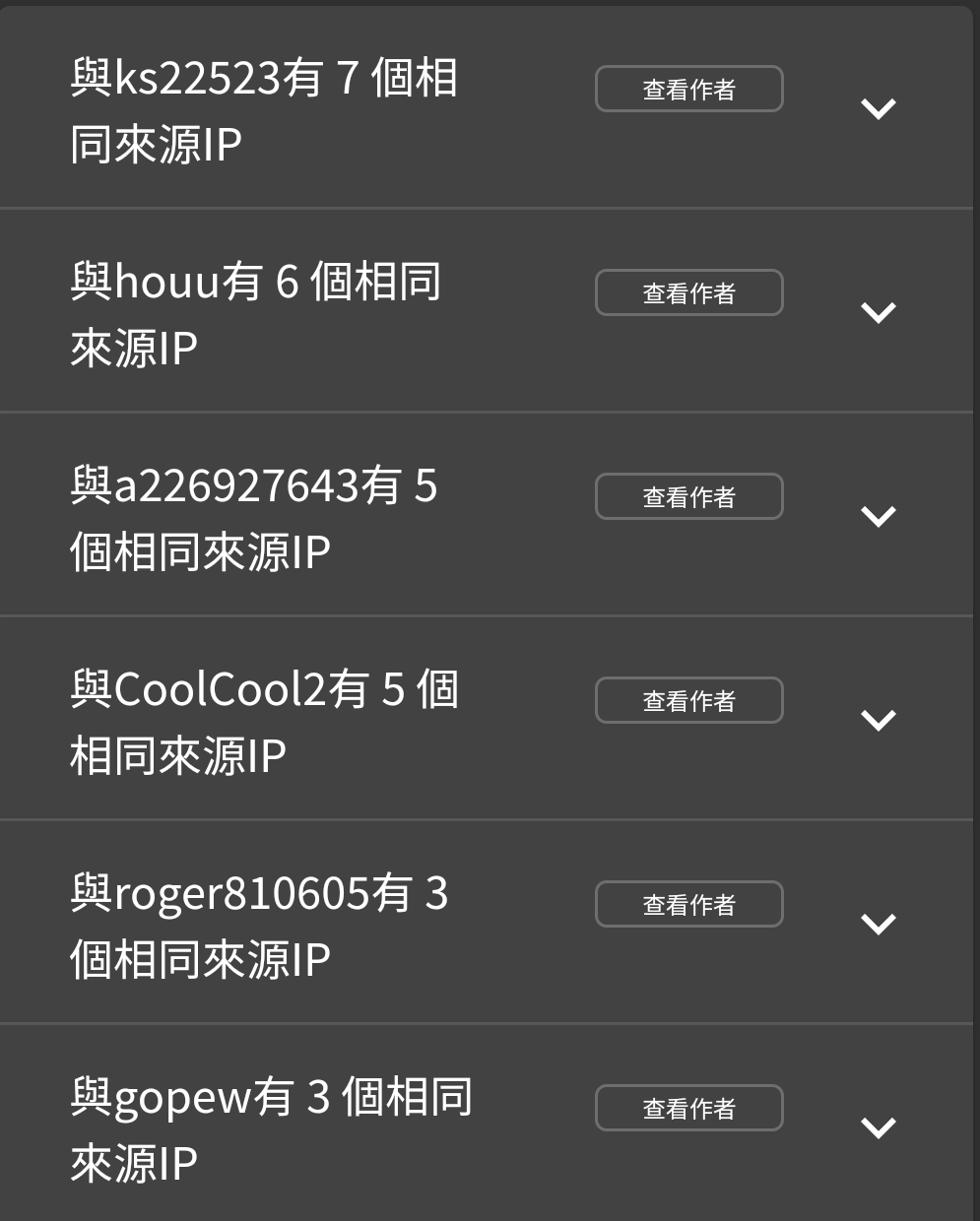This screenshot has width=980, height=1221.
Task: View author houu via 查看作者
Action: 688,292
